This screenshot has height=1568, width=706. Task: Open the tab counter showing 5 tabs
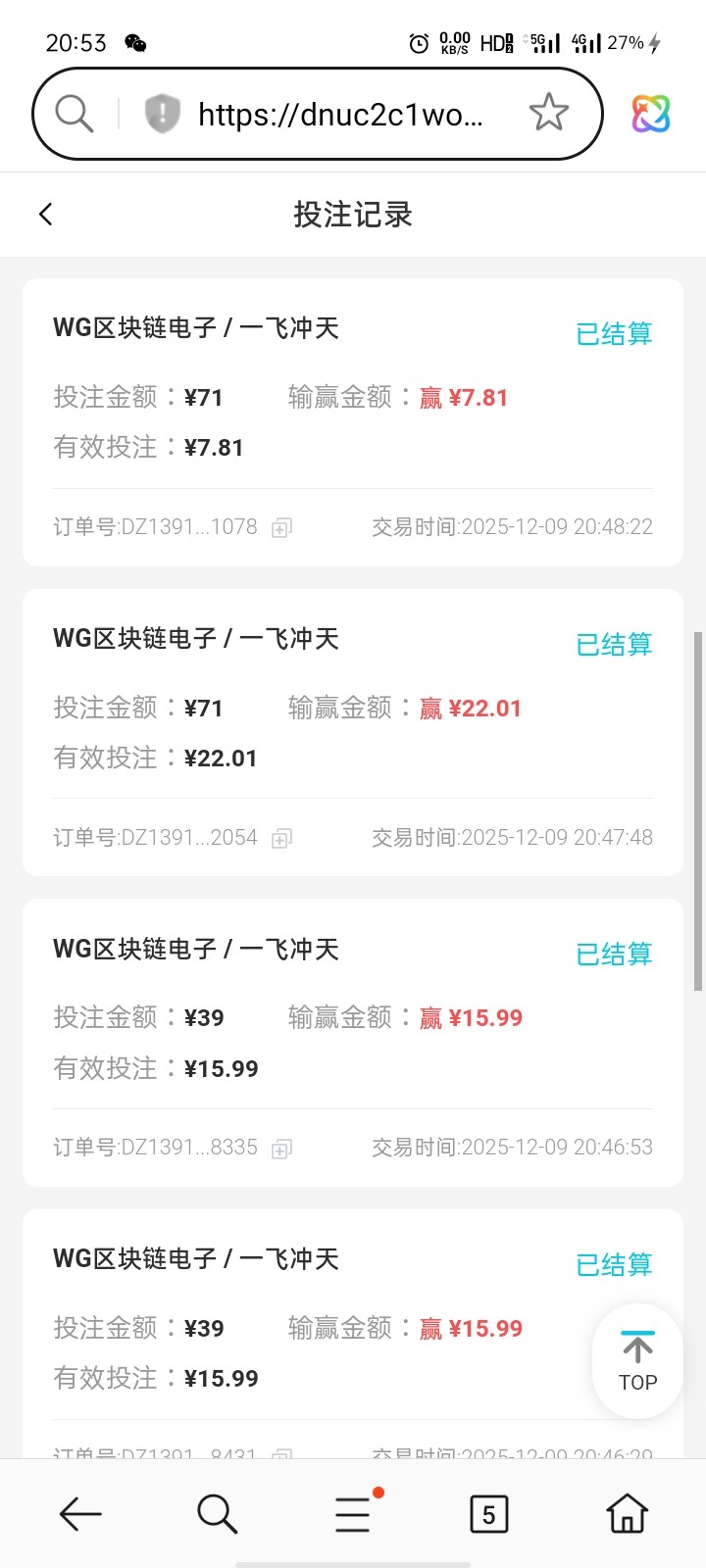tap(488, 1513)
